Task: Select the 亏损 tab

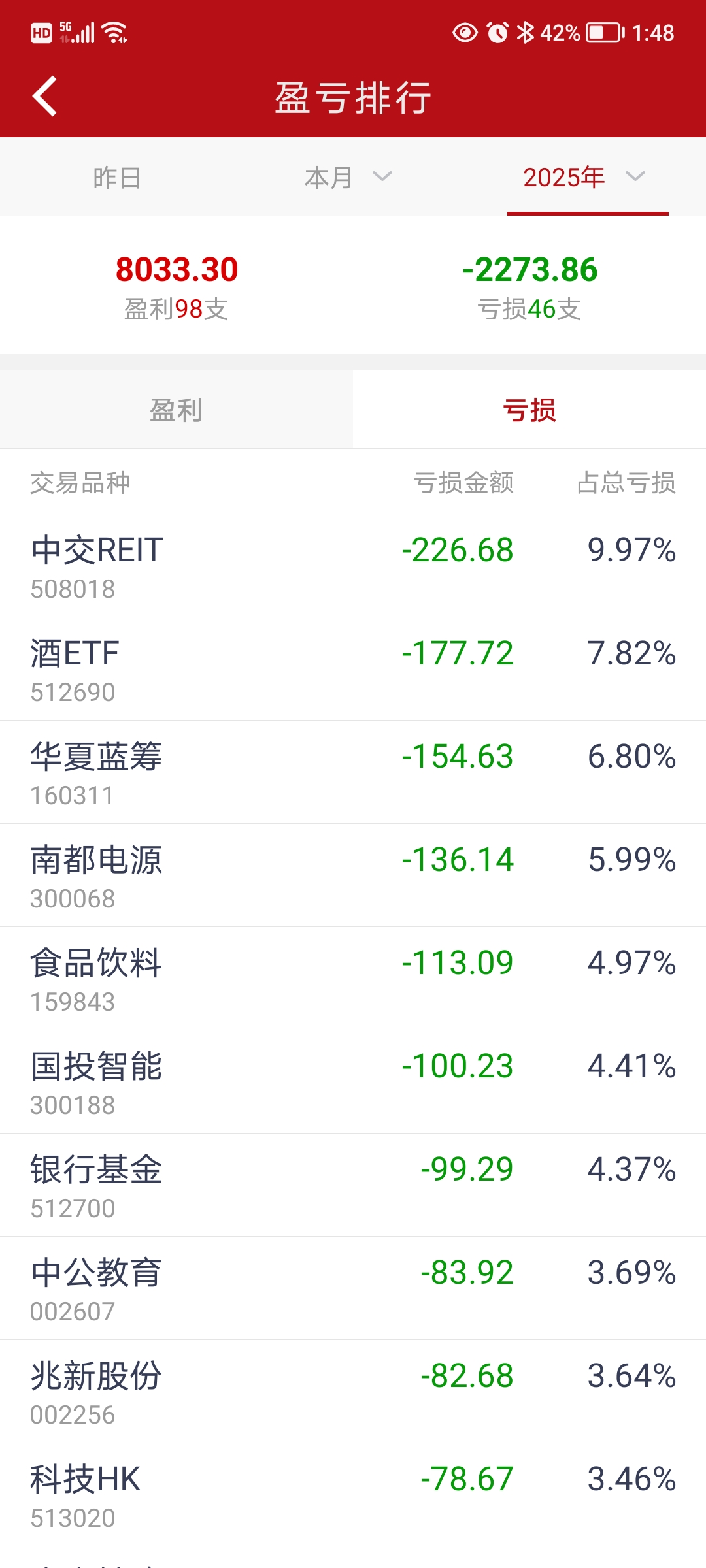Action: (x=529, y=410)
